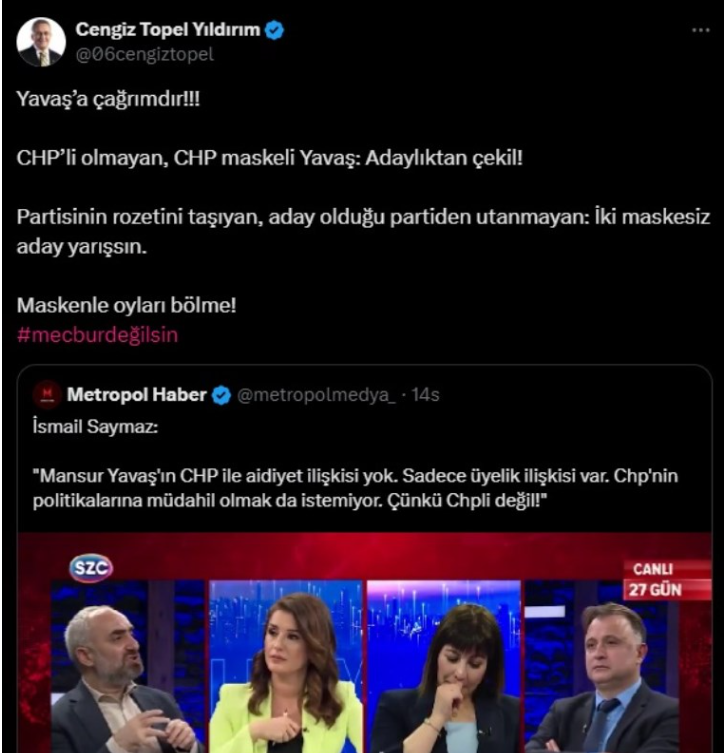Open the tweet's overflow menu
The image size is (727, 753).
pyautogui.click(x=701, y=31)
